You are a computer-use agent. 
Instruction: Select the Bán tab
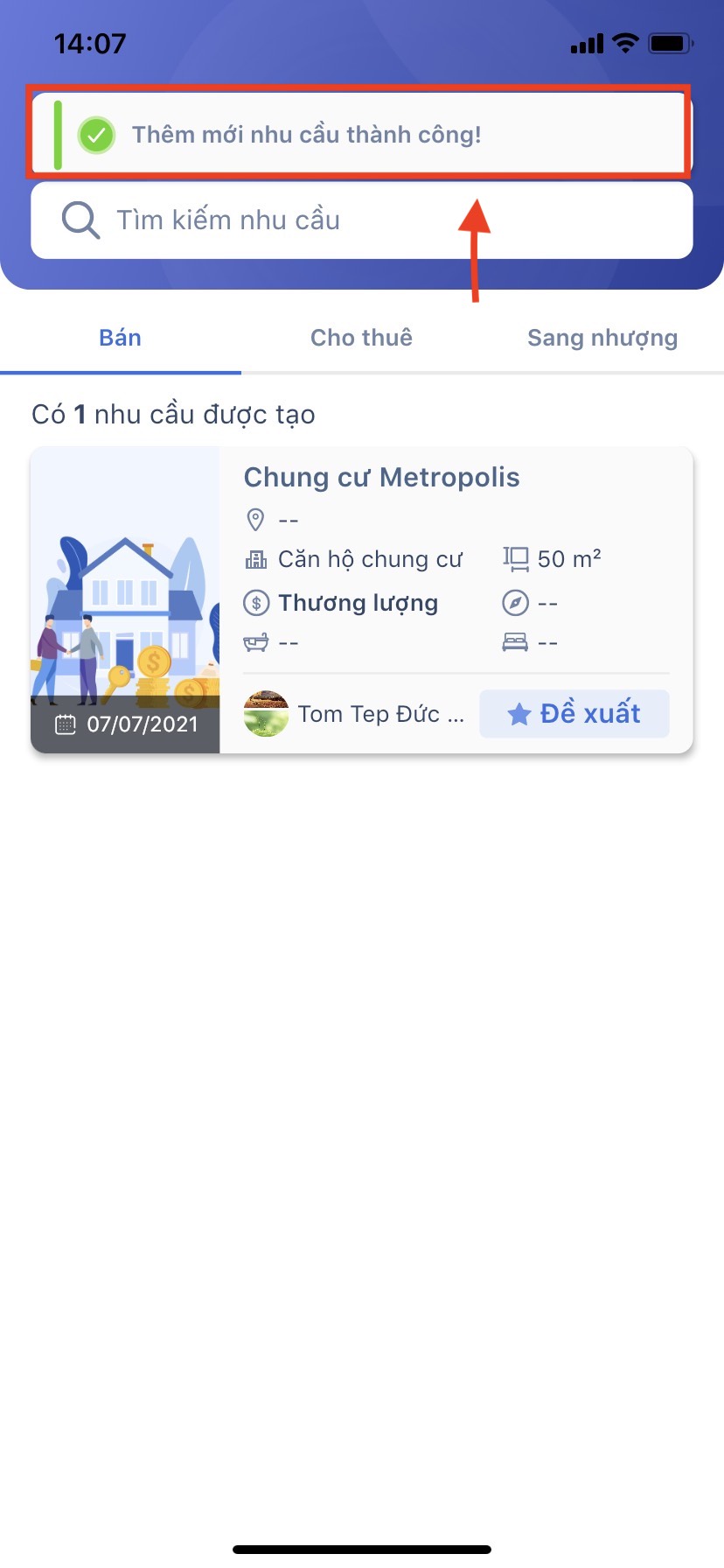(x=120, y=338)
